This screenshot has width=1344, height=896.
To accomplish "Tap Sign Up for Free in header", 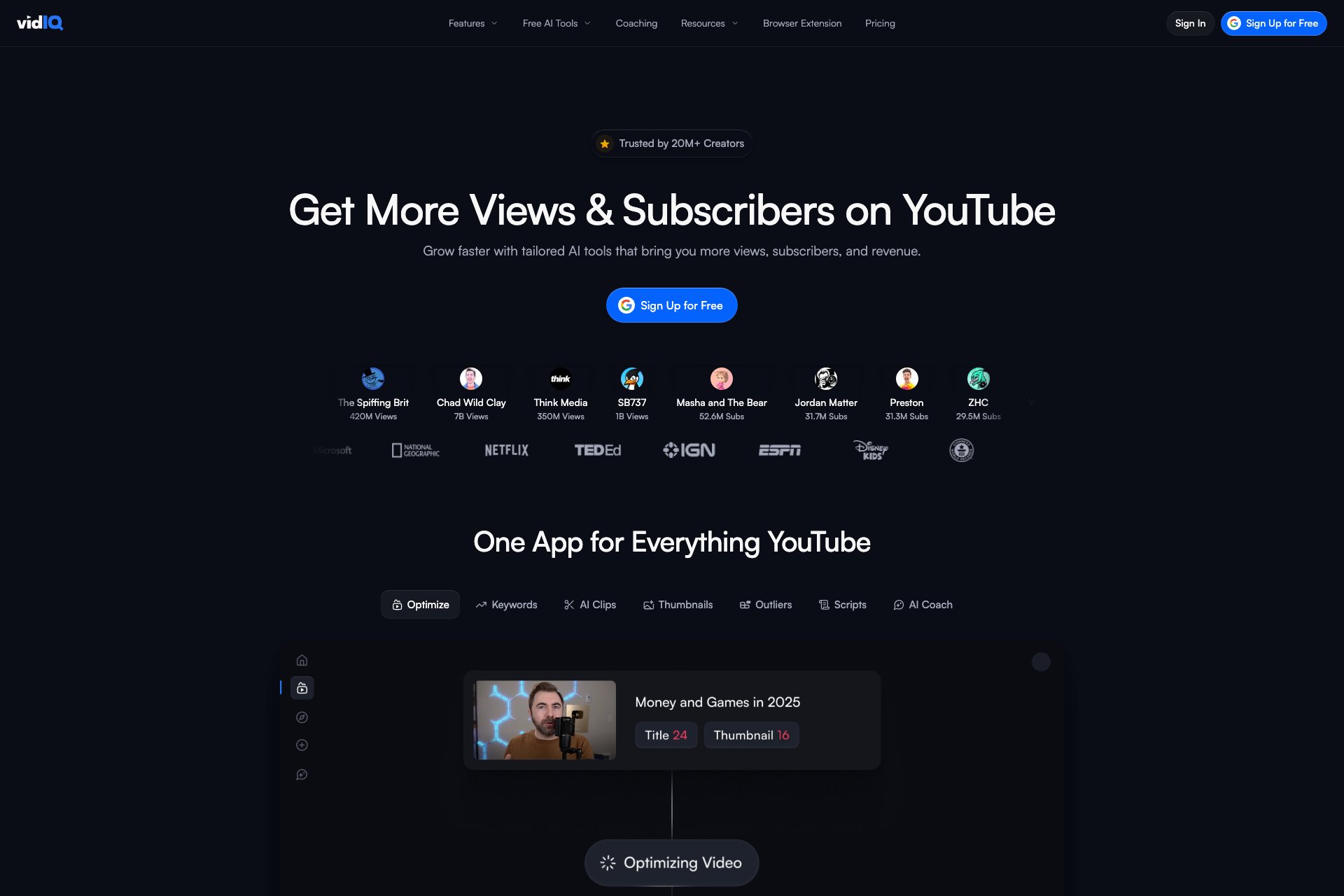I will click(x=1273, y=23).
